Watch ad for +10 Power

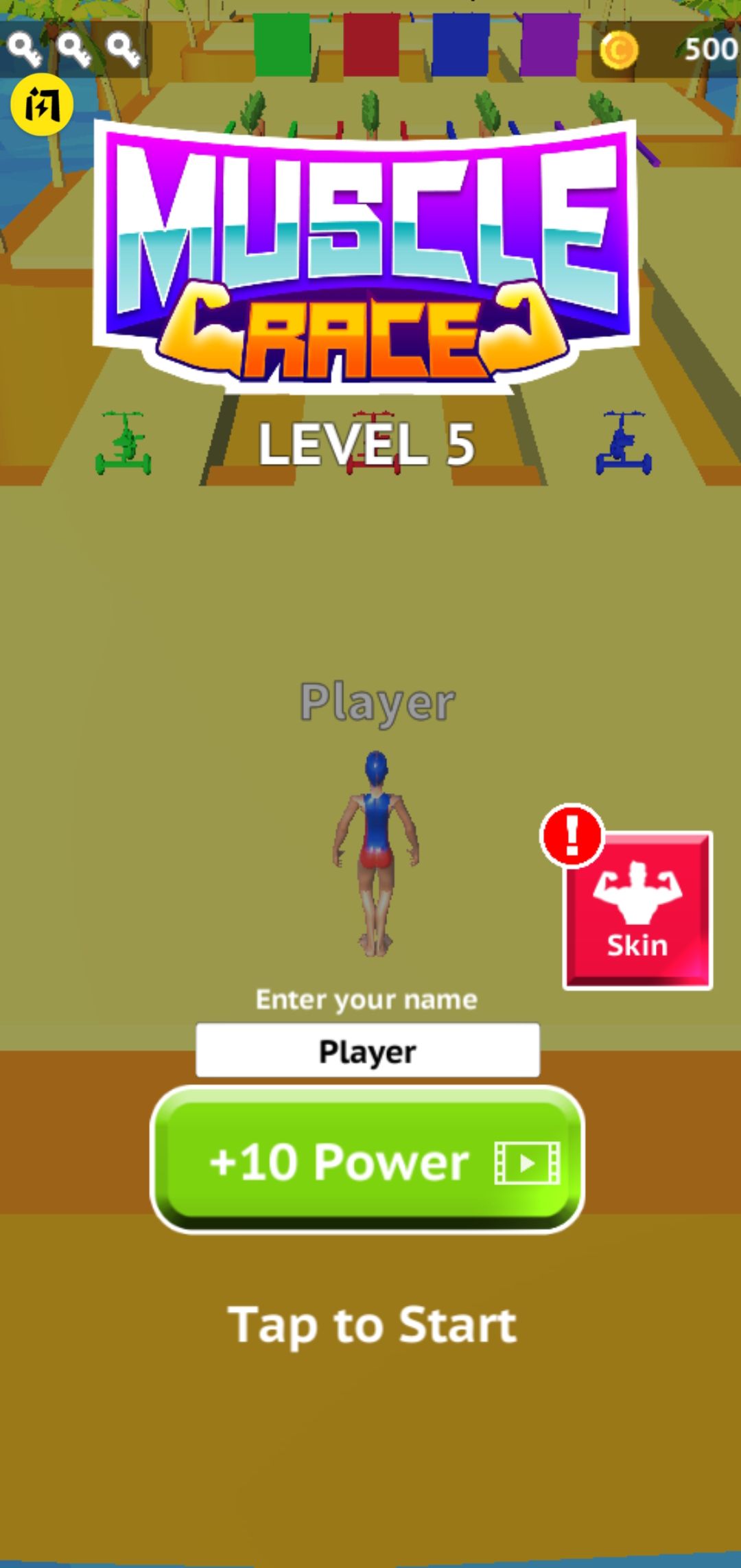[368, 1161]
